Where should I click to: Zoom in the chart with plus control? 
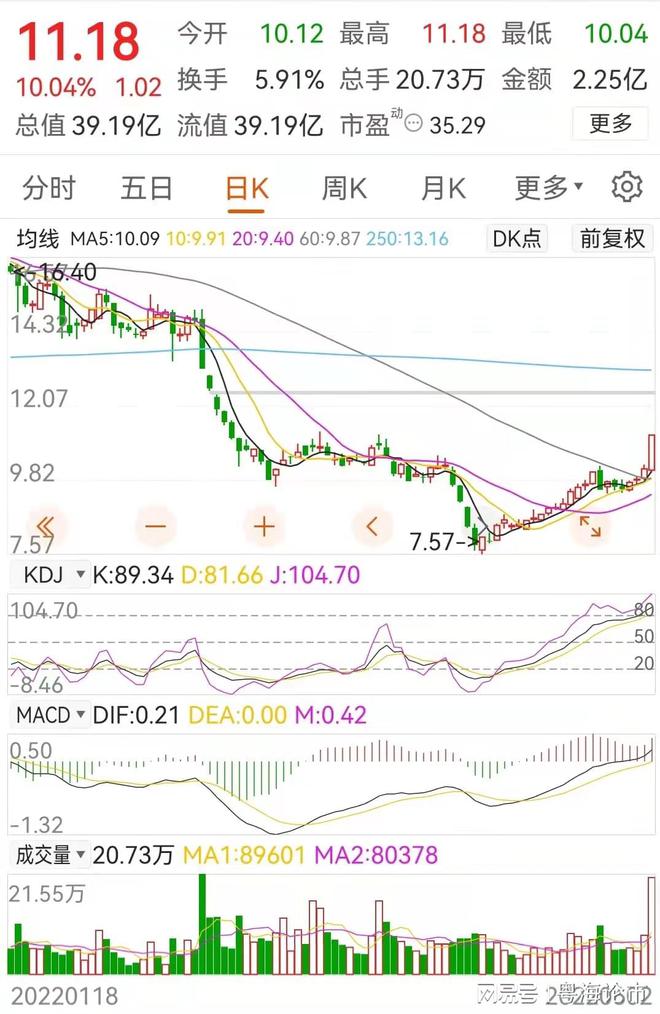point(264,524)
